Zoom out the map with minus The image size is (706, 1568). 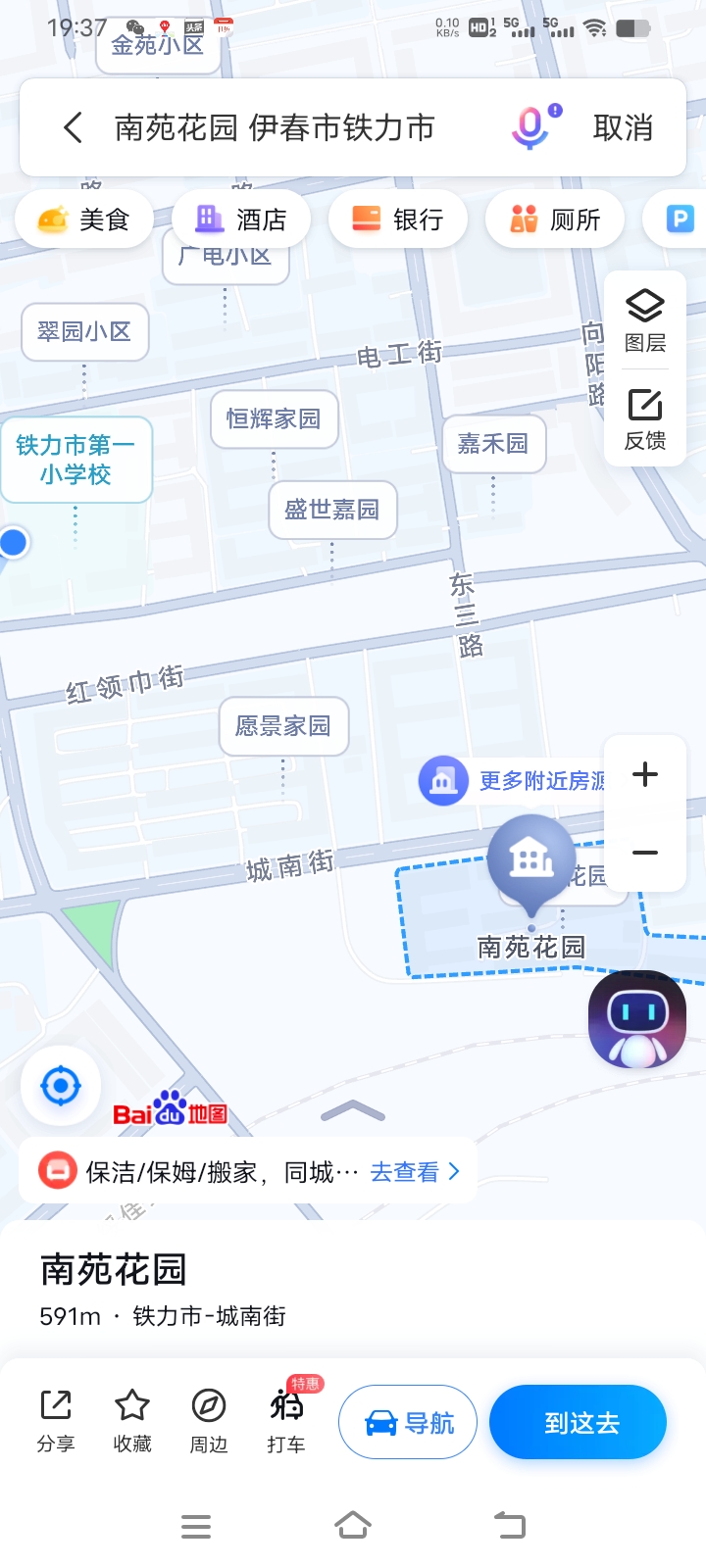[x=645, y=853]
